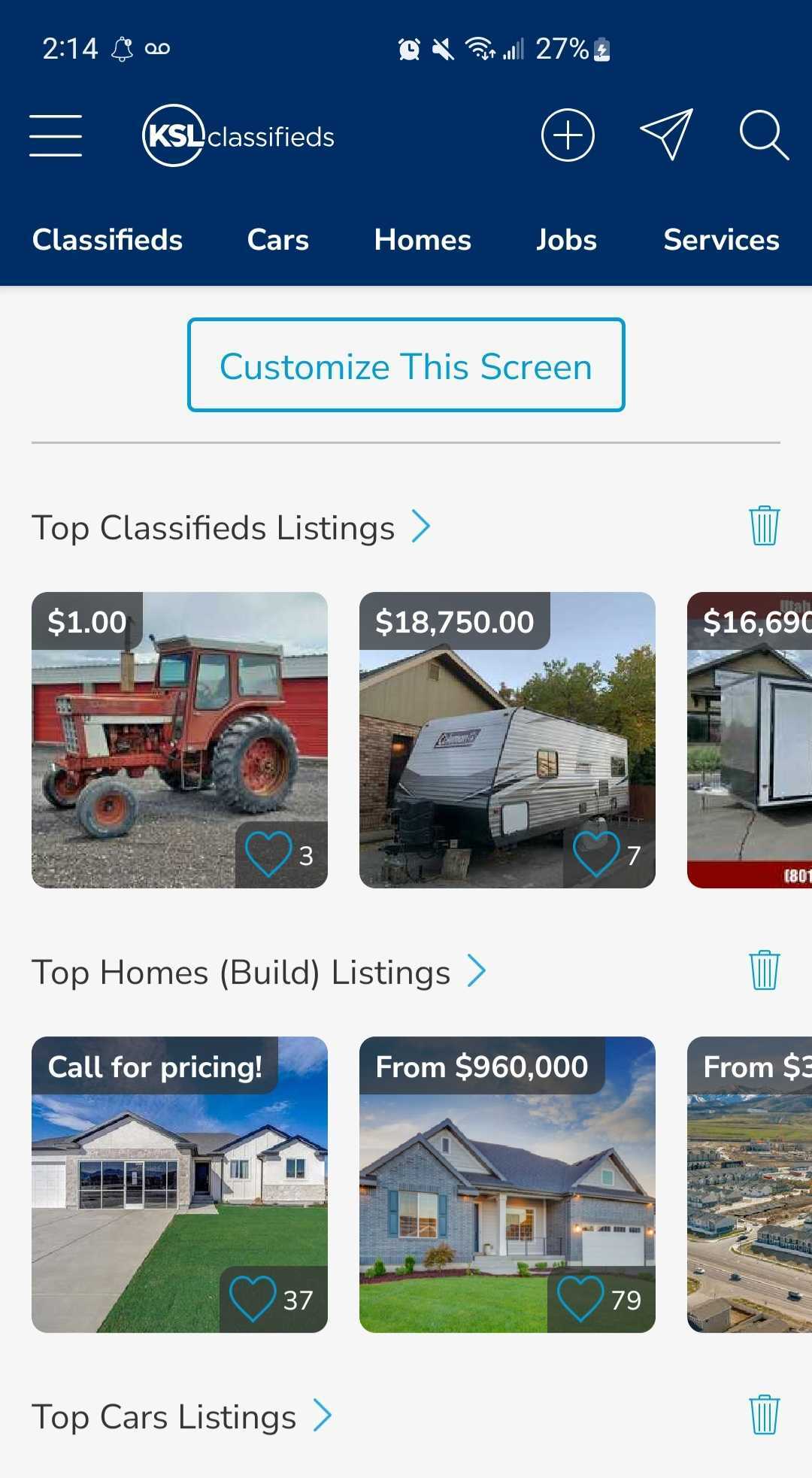Switch to the Classifieds tab

[x=108, y=240]
